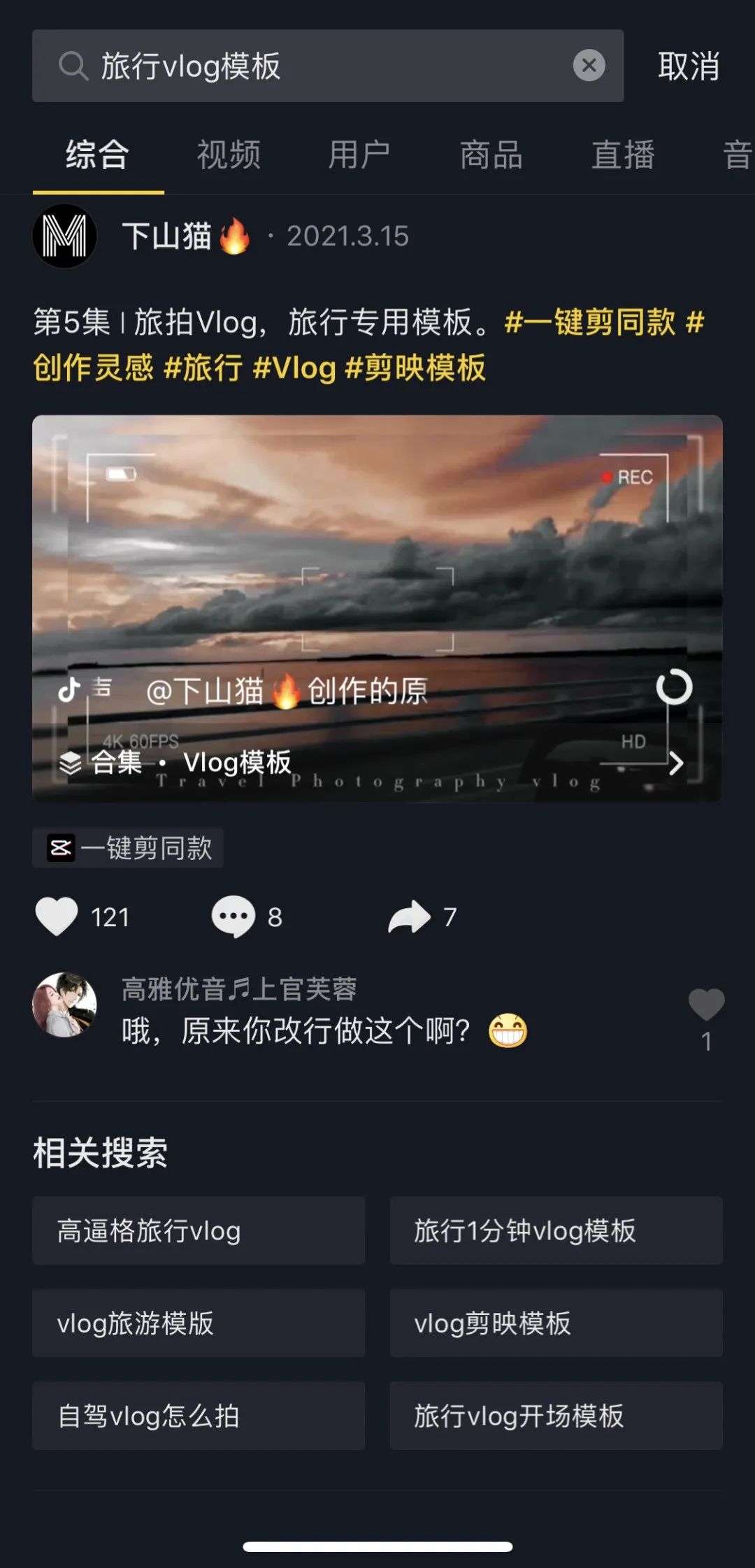Tap 取消 to cancel the search
The height and width of the screenshot is (1568, 755).
click(x=688, y=66)
